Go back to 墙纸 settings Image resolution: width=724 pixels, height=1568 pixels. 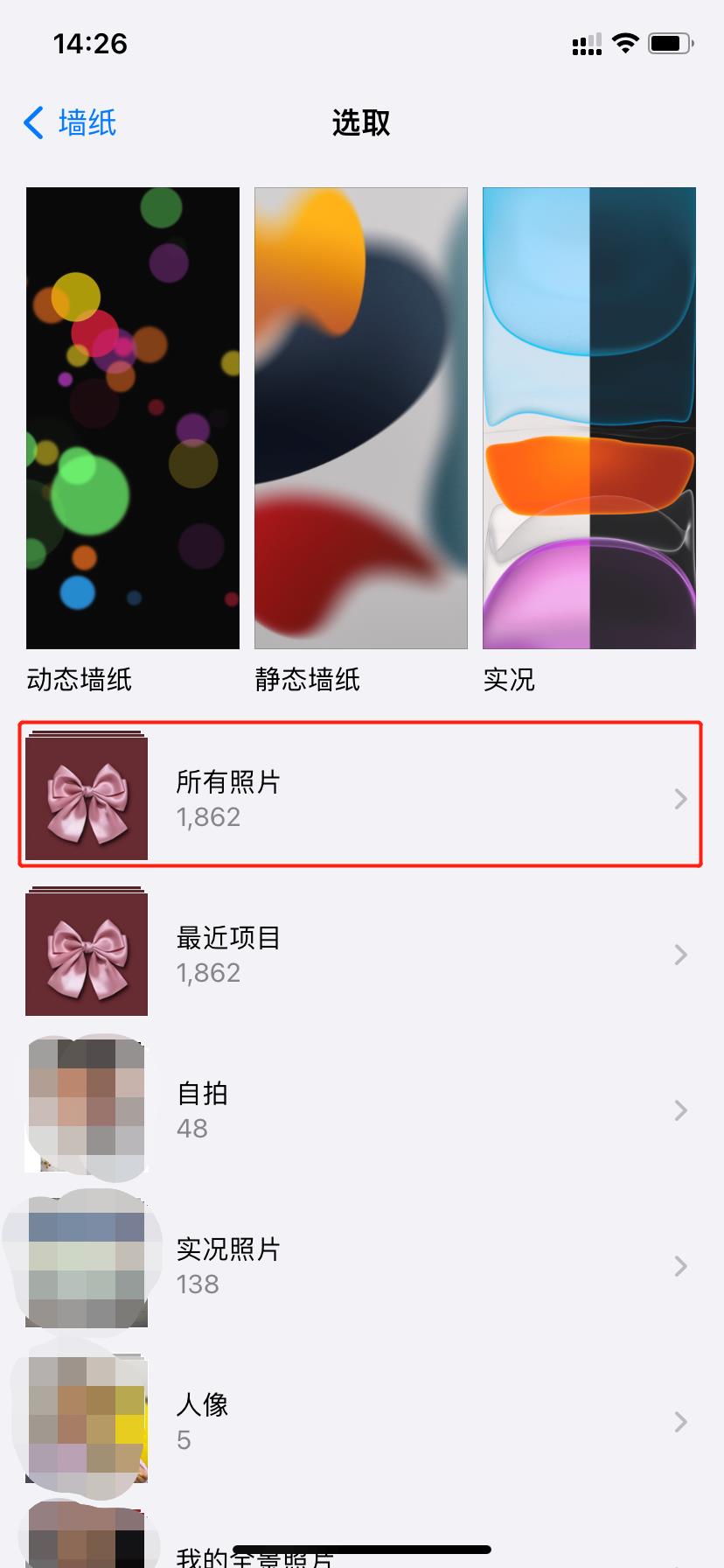[x=70, y=122]
